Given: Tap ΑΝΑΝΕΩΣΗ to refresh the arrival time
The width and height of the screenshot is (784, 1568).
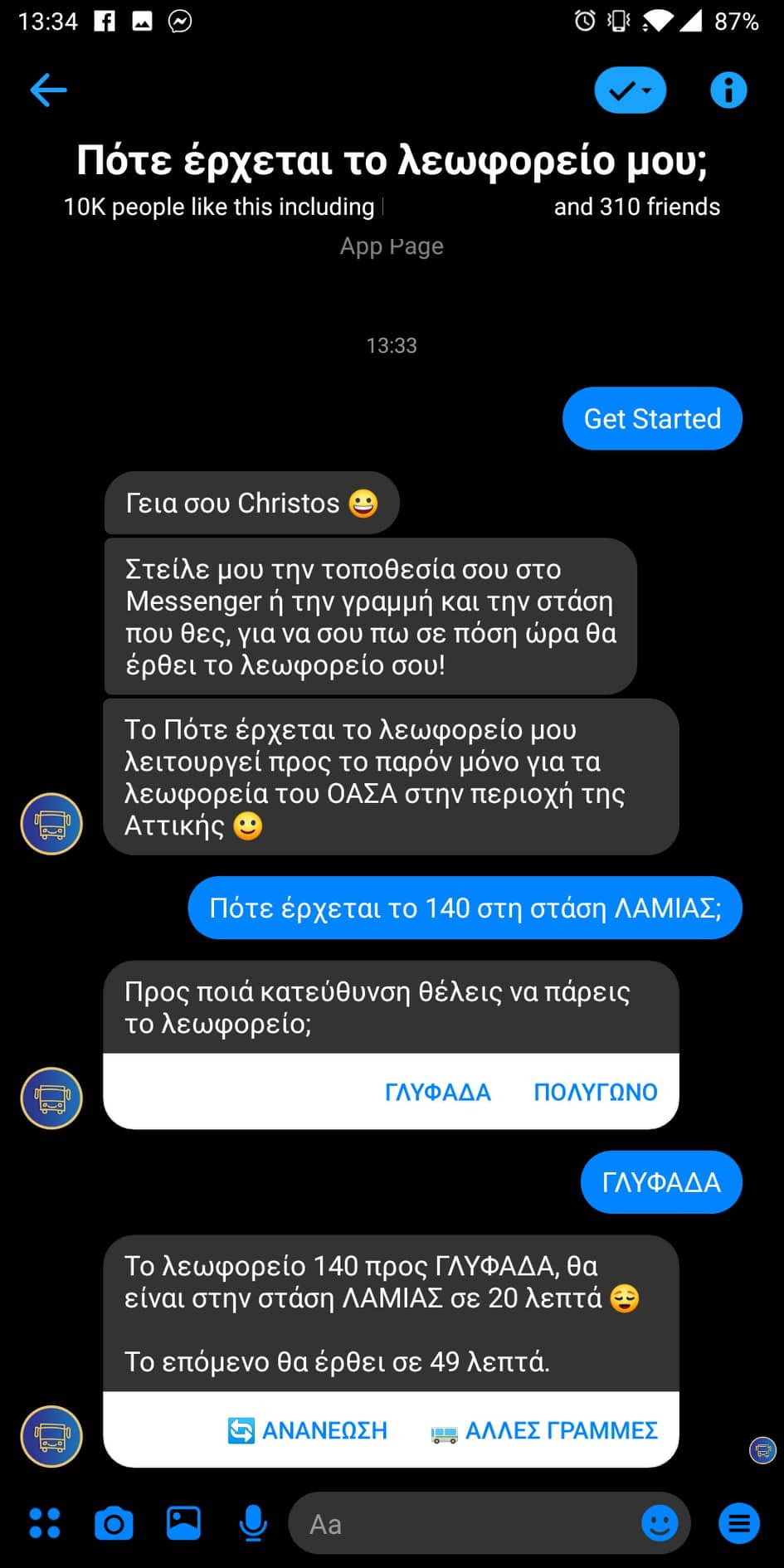Looking at the screenshot, I should [308, 1430].
